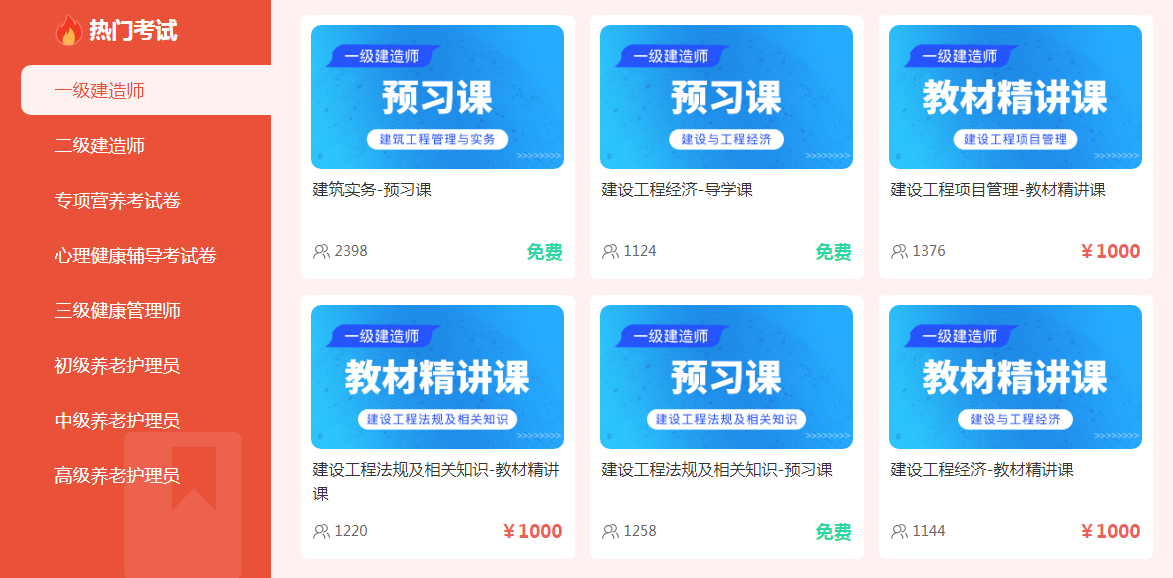
Task: Open 三级健康管理师 category
Action: [x=118, y=311]
